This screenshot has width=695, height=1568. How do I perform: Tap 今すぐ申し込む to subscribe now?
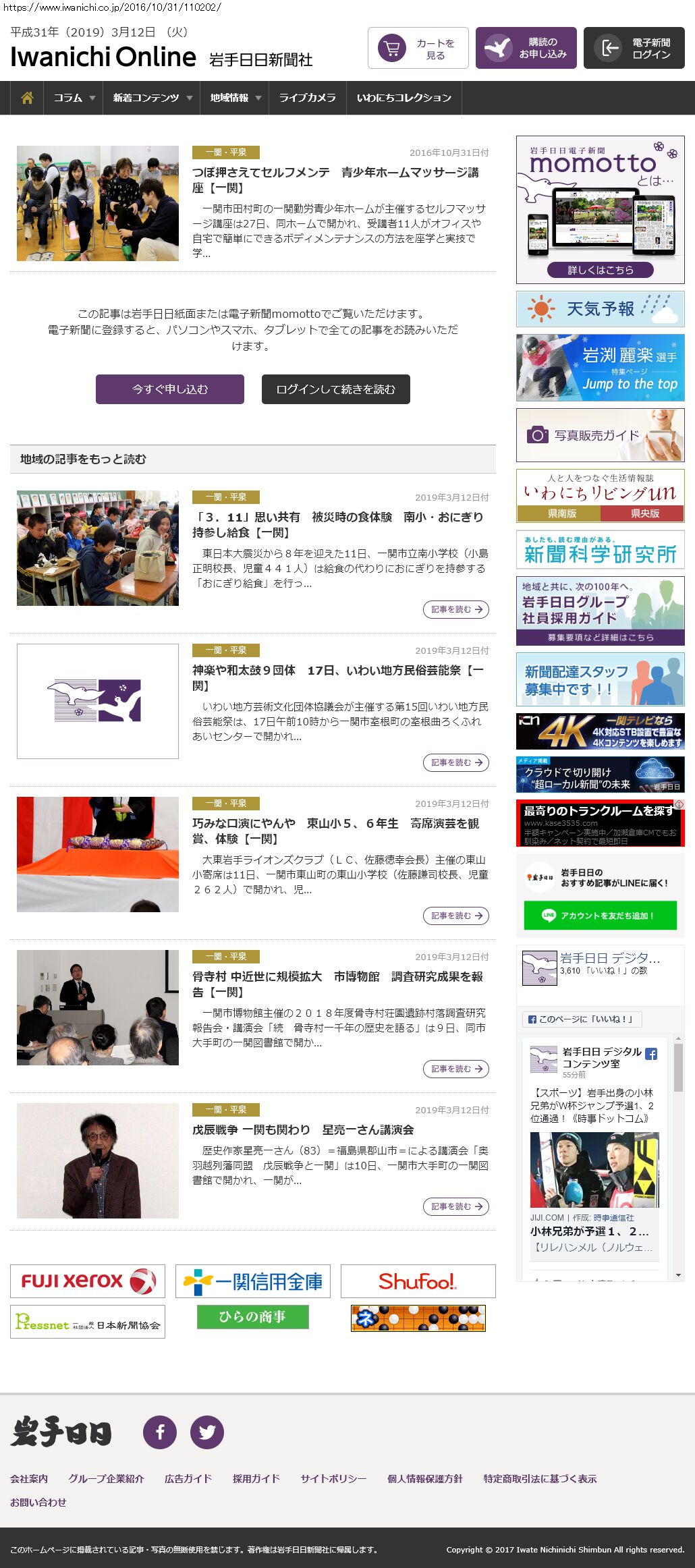[170, 389]
